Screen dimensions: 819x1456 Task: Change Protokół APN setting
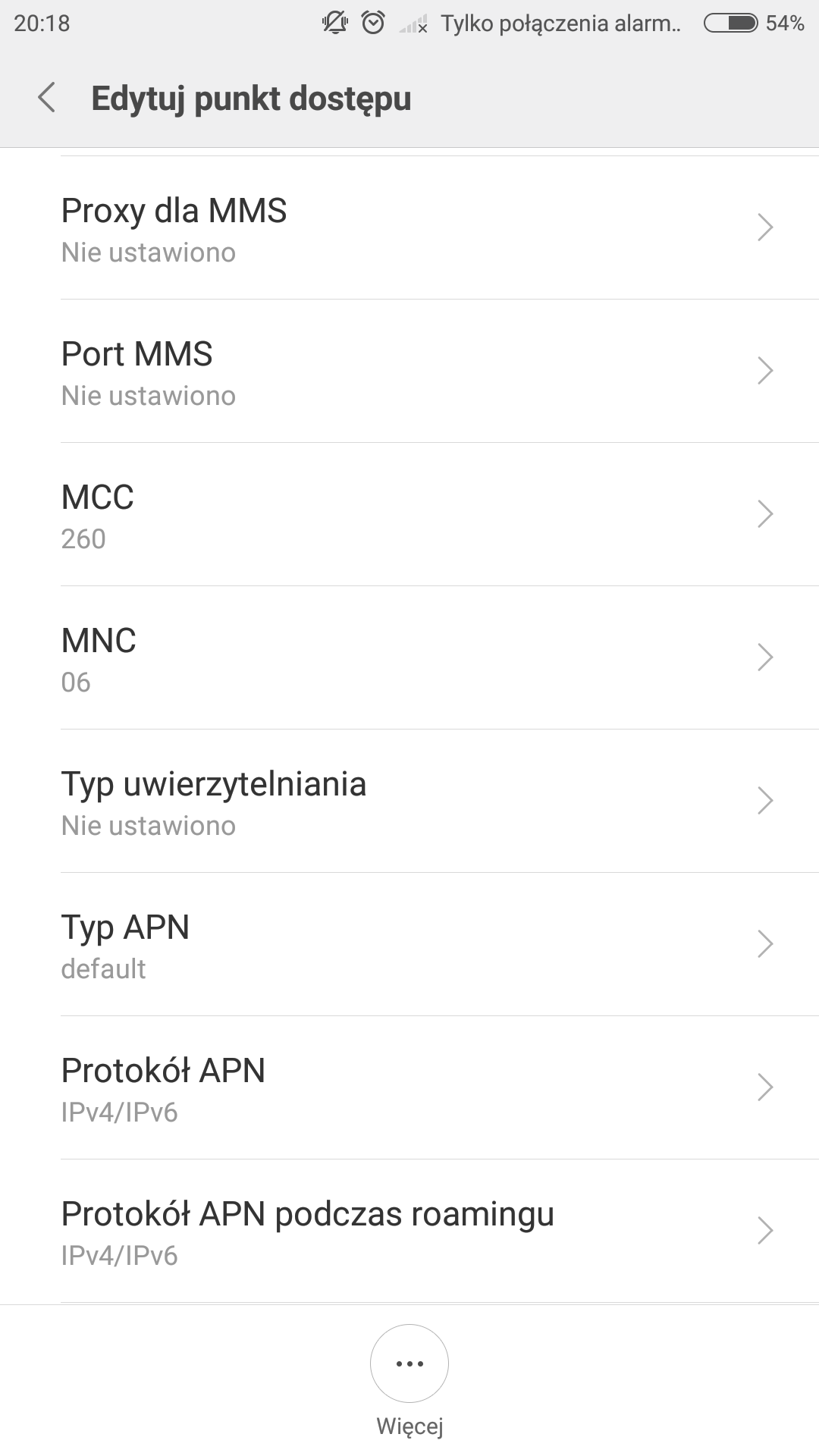pos(409,1087)
